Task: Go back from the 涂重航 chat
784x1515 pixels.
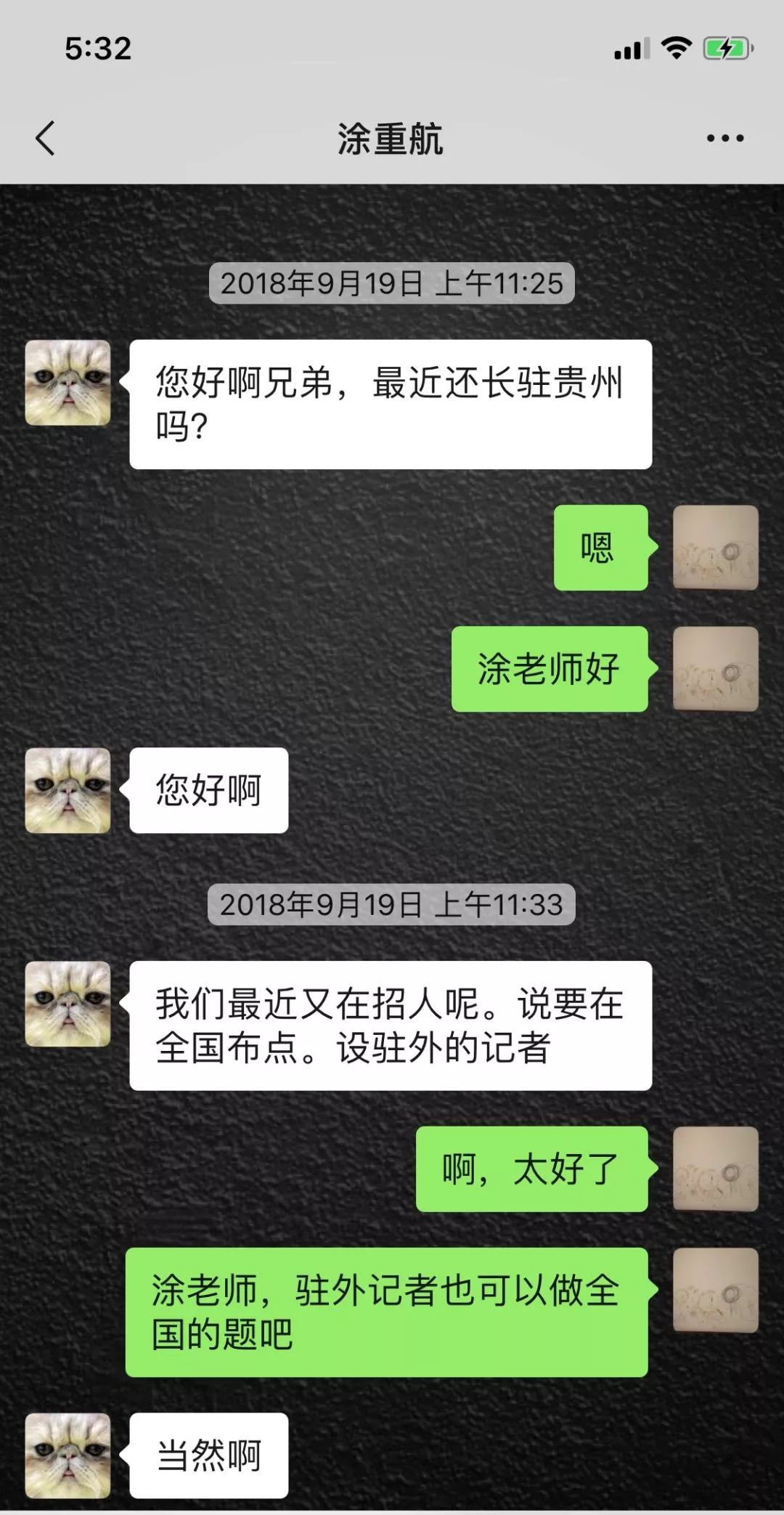Action: pos(45,138)
